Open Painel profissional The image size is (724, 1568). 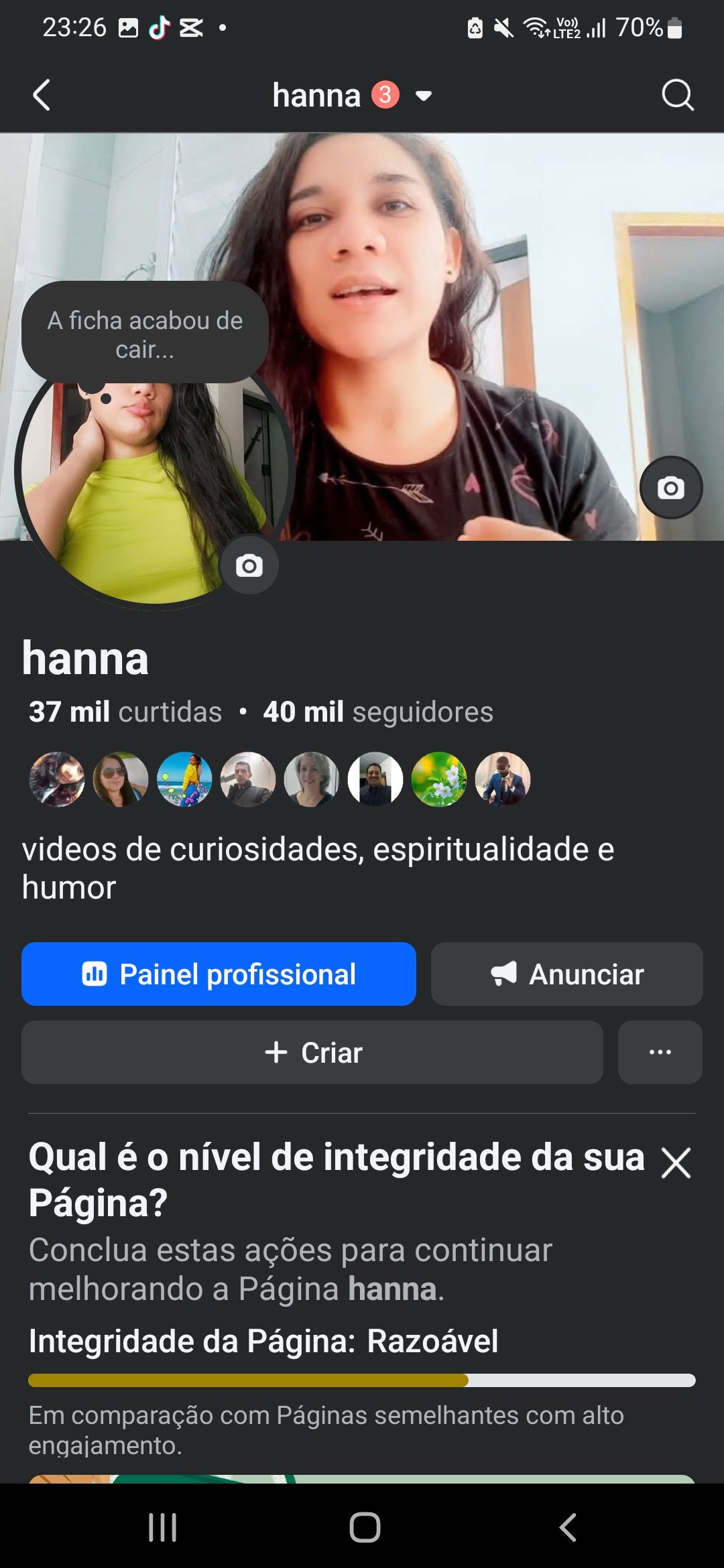[219, 974]
